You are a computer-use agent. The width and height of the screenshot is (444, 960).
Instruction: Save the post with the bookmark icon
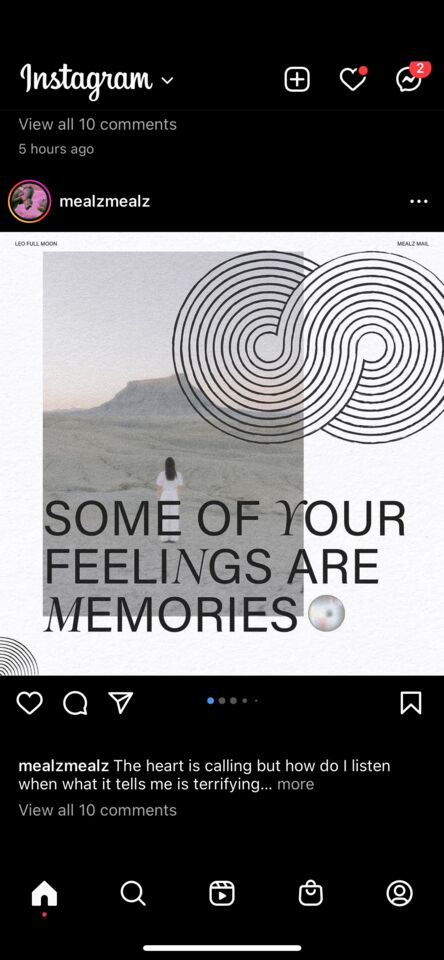click(411, 703)
